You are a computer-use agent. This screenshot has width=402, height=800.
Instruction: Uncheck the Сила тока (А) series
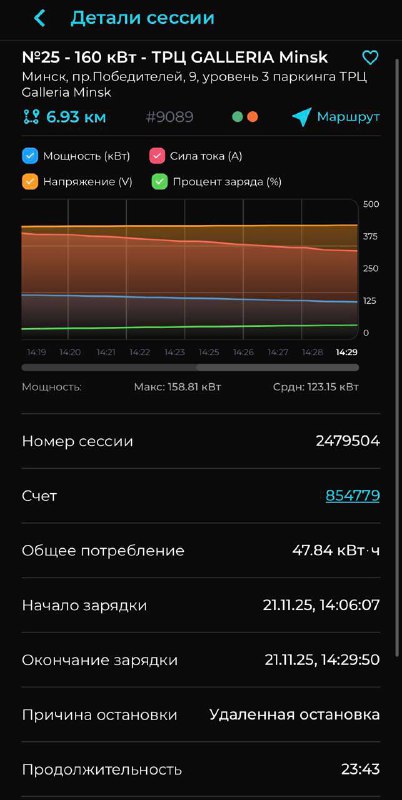(x=157, y=156)
